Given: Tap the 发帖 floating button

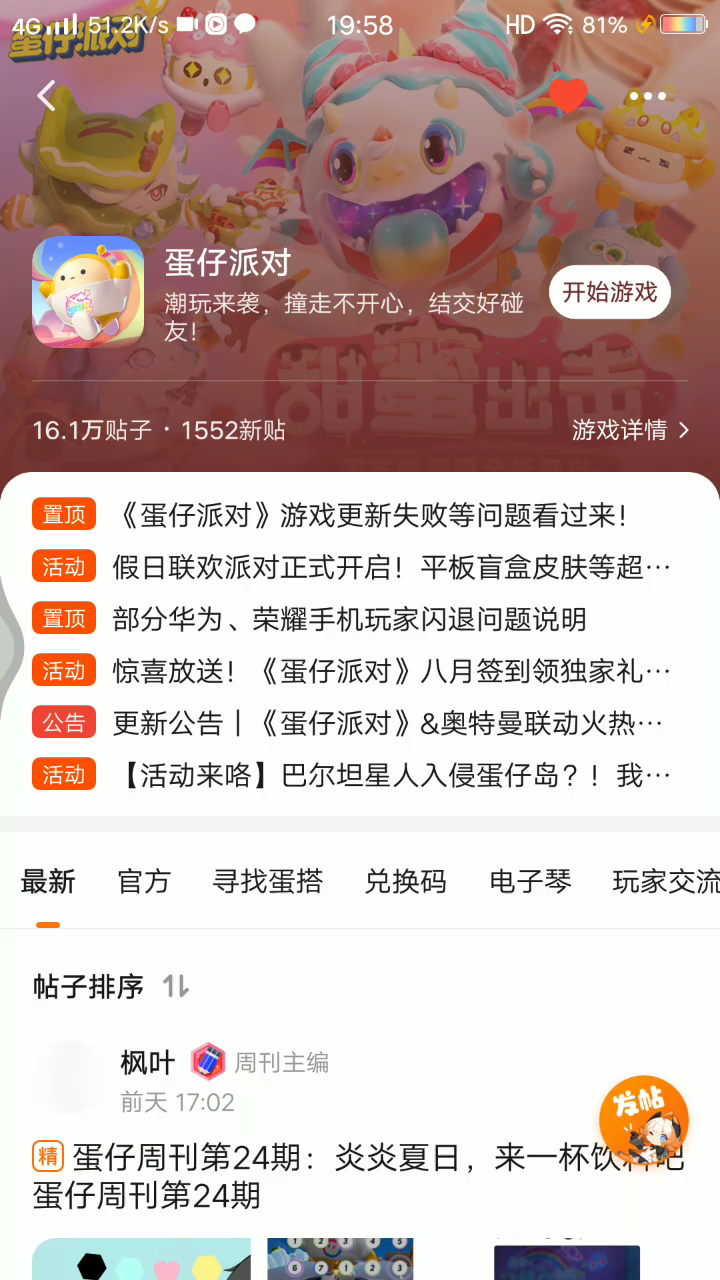Looking at the screenshot, I should (x=643, y=1118).
